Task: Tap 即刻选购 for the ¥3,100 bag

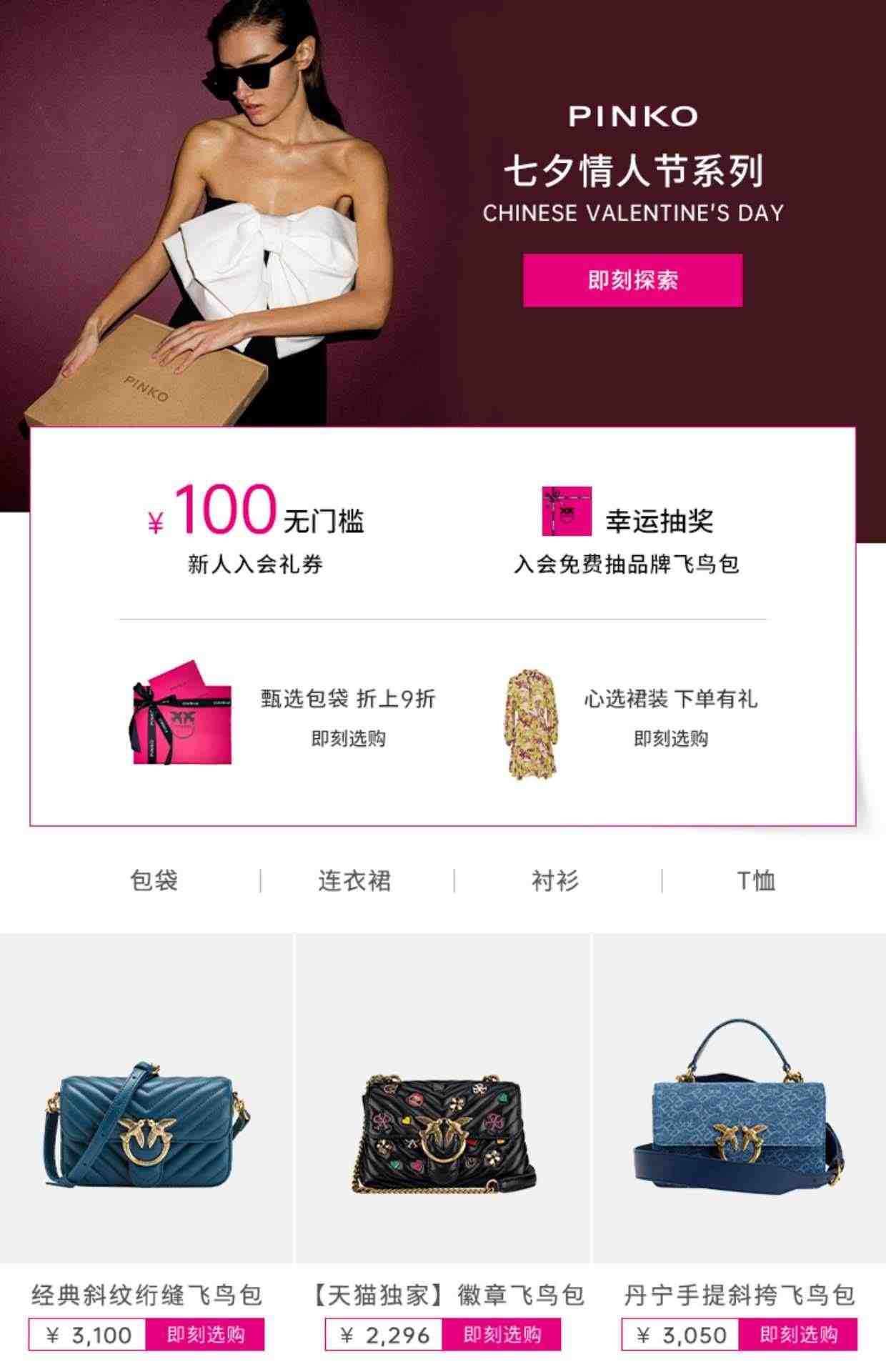Action: (205, 1334)
